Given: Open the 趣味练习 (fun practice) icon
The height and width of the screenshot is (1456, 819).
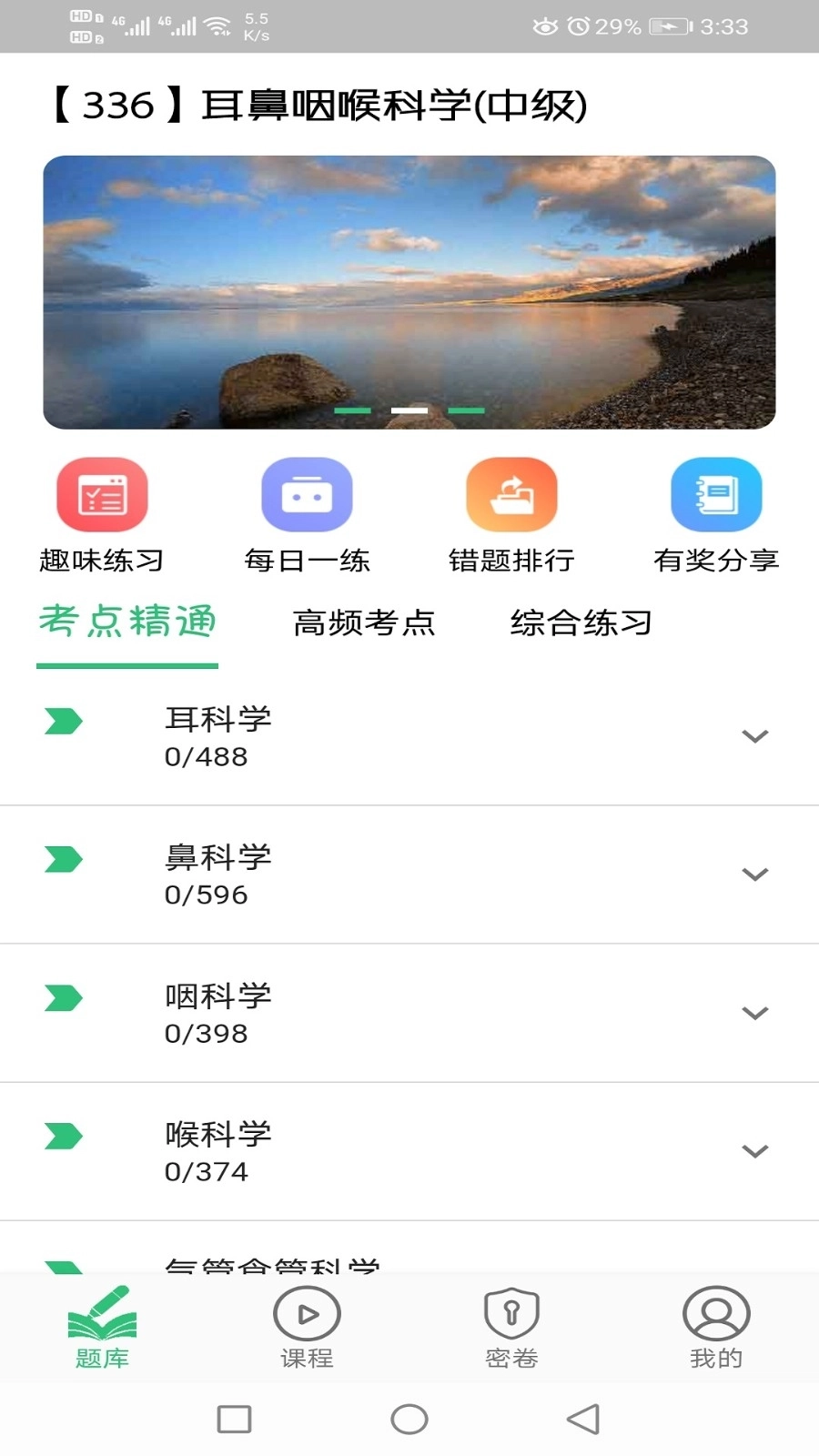Looking at the screenshot, I should 101,494.
